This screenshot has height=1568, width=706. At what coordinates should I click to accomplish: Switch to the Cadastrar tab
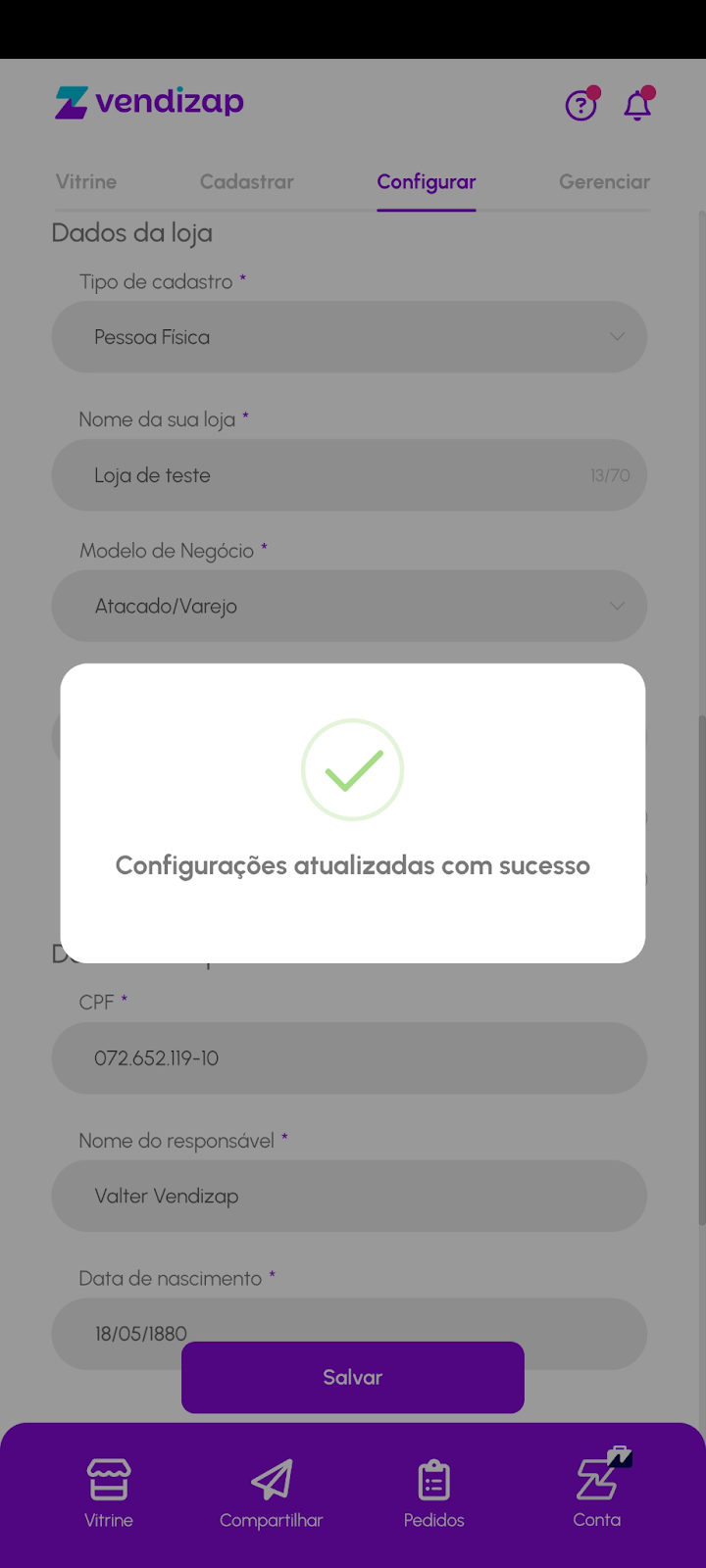(246, 181)
